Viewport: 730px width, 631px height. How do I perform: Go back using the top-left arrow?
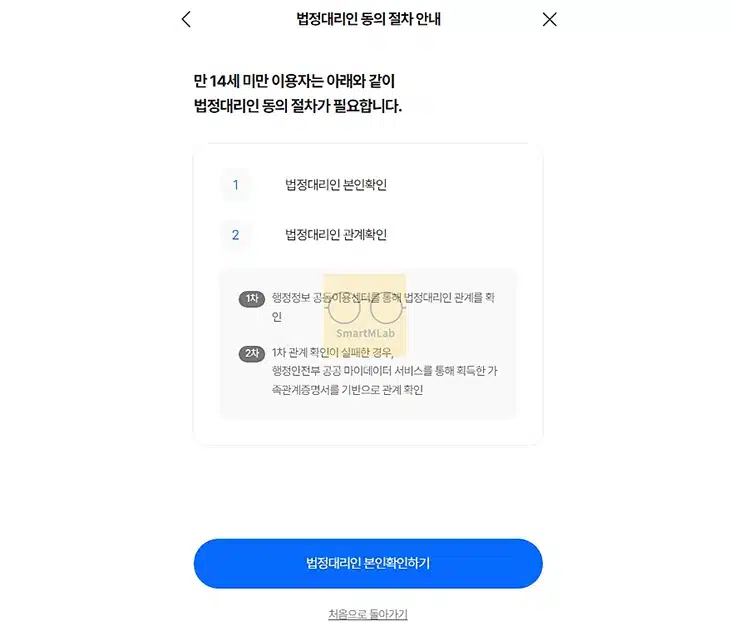tap(186, 19)
